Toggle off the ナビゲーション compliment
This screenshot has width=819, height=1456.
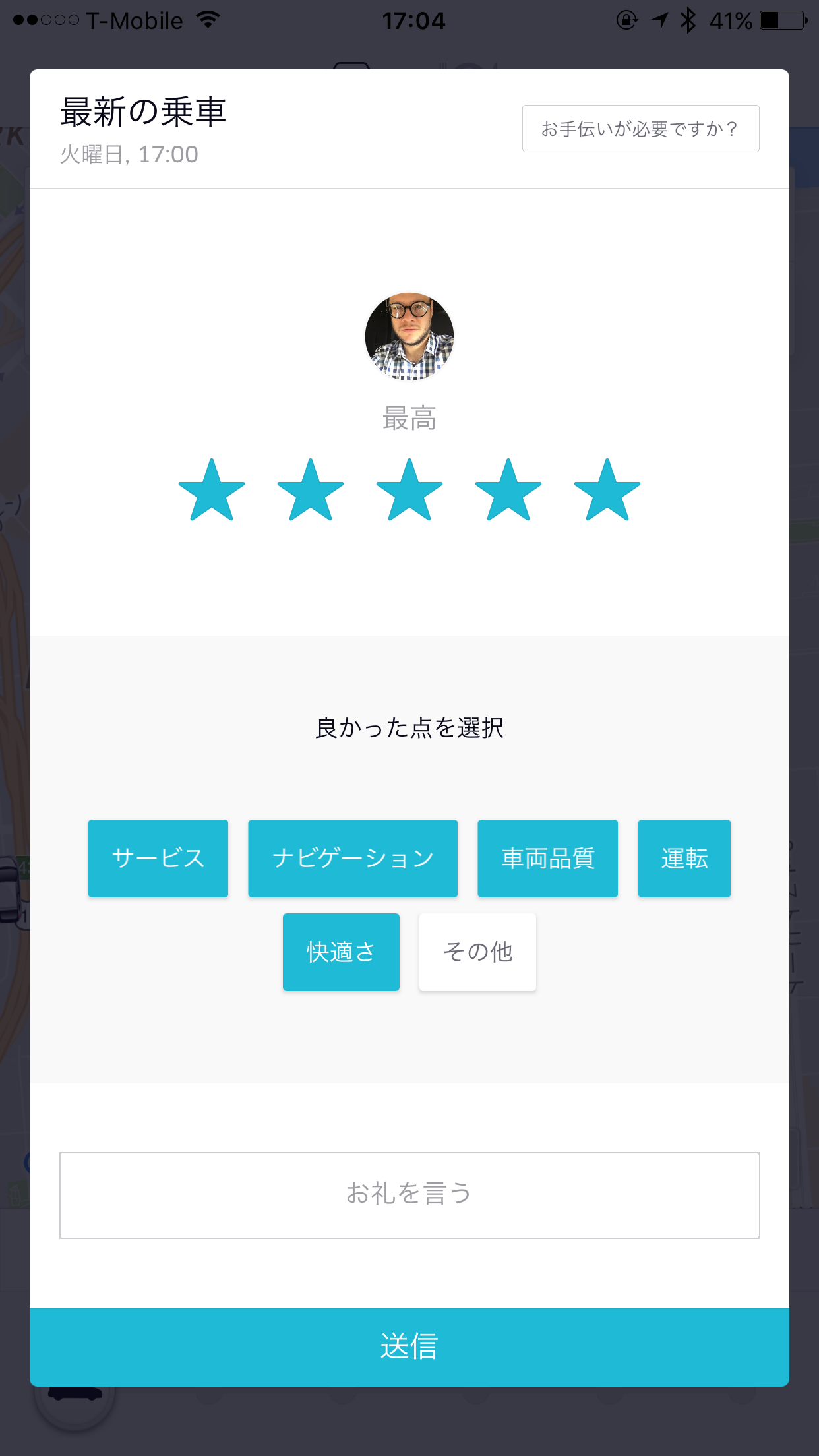click(x=352, y=858)
